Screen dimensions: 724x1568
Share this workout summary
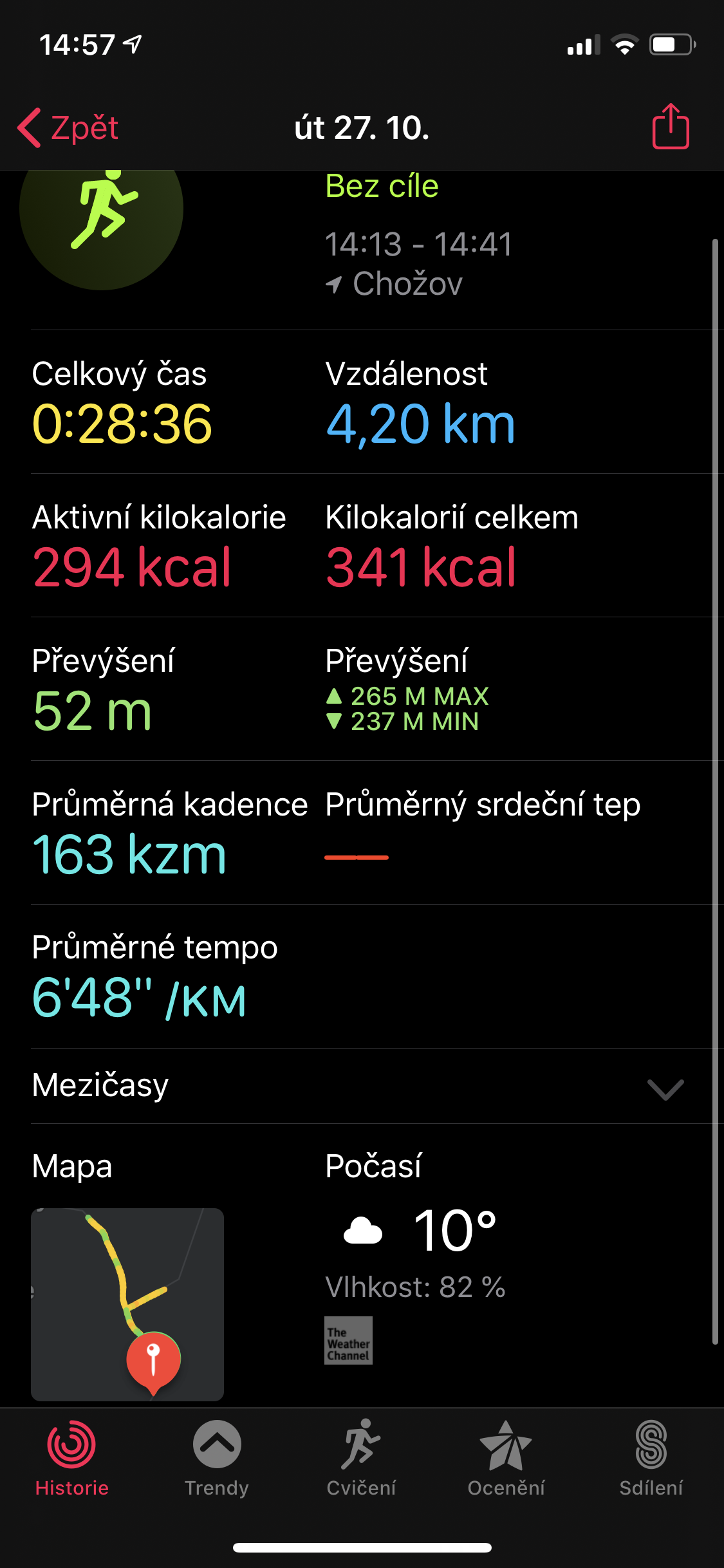click(x=671, y=126)
